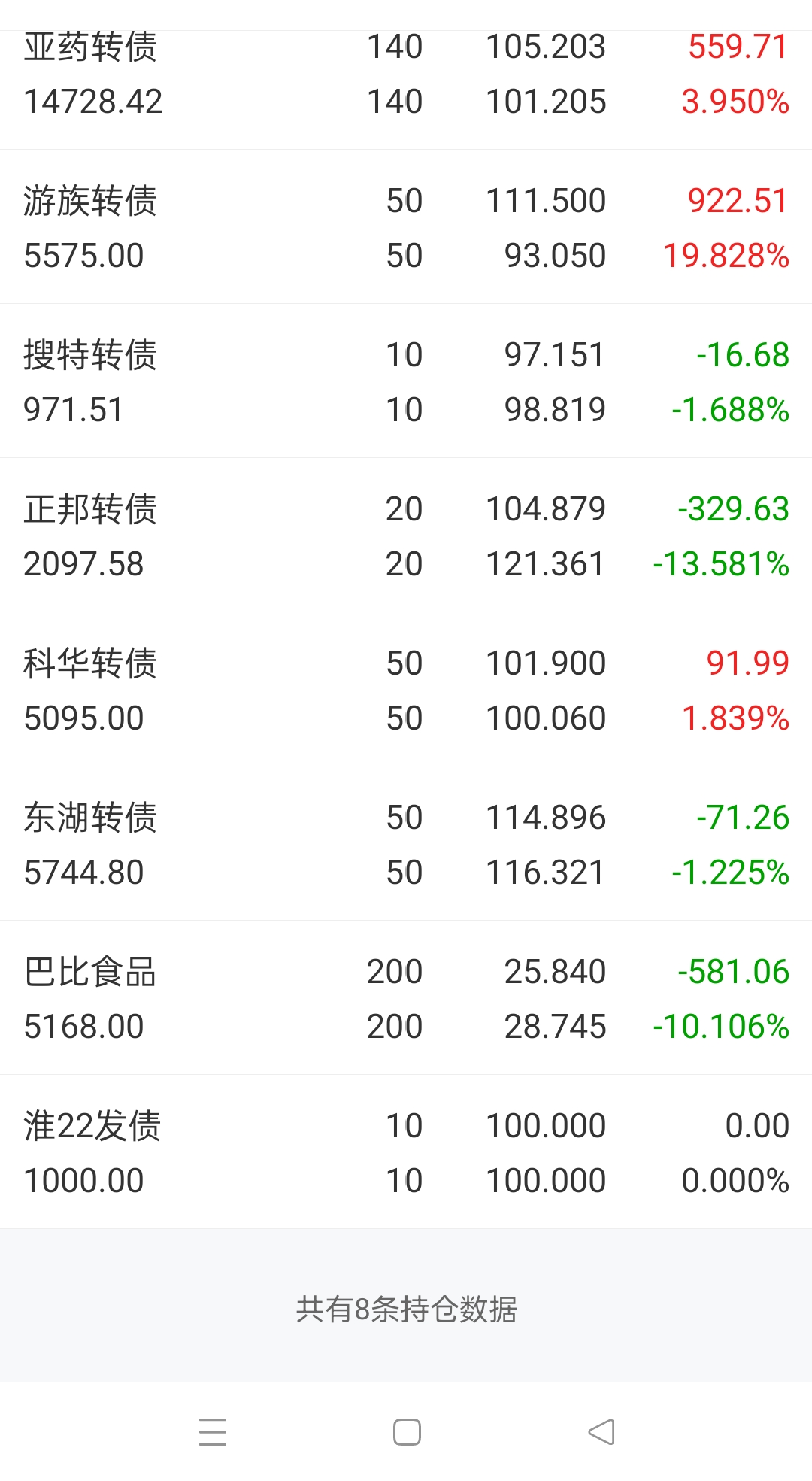Open the 正邦转债 position details

click(x=406, y=535)
